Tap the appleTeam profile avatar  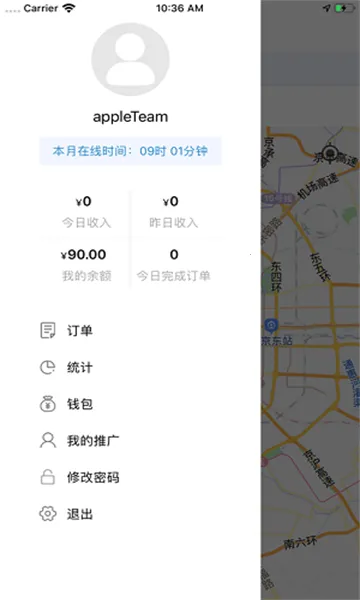pos(130,59)
